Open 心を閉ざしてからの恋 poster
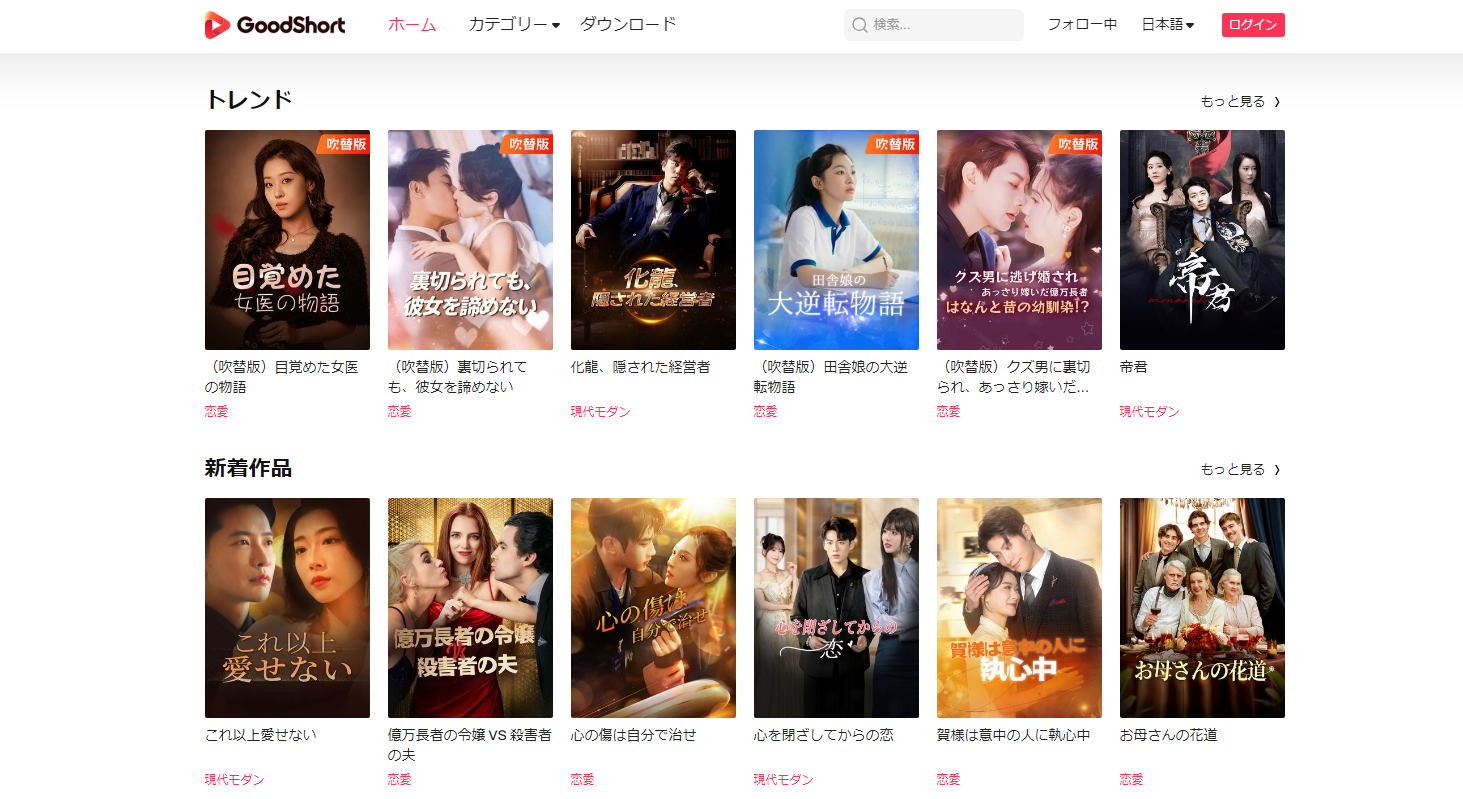The image size is (1463, 799). click(836, 608)
